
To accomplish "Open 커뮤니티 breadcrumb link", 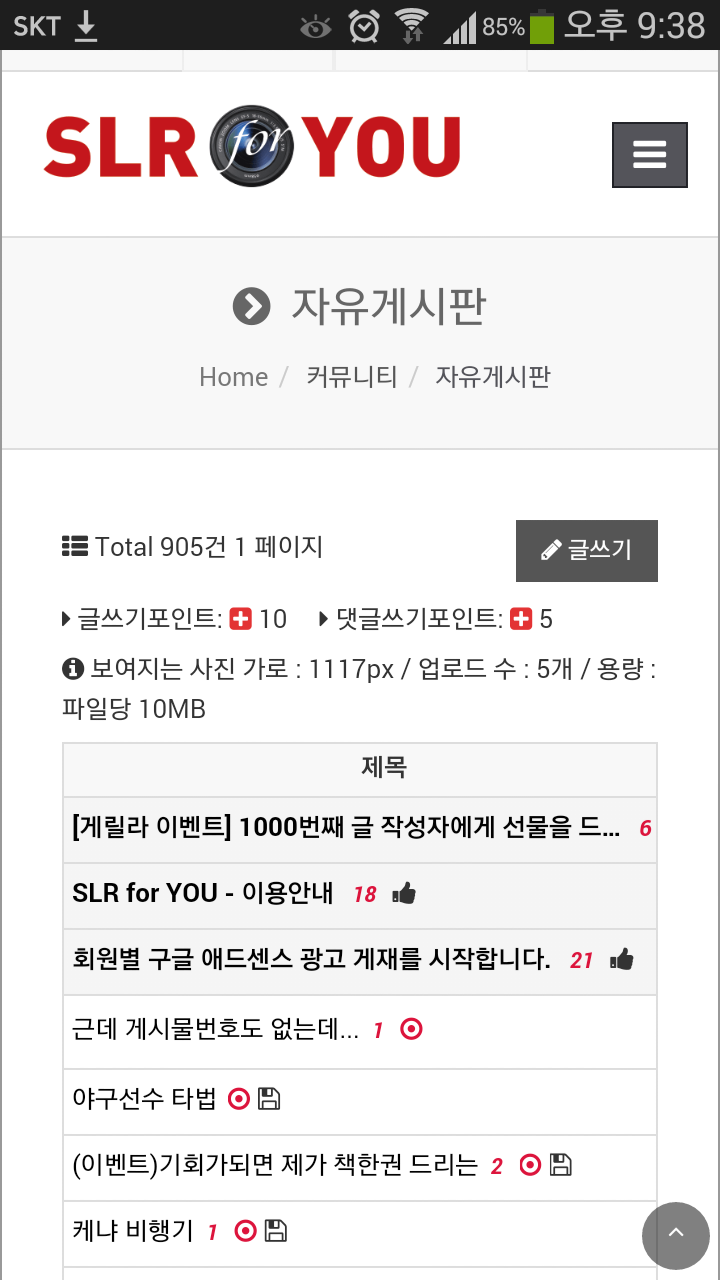I will (x=352, y=377).
